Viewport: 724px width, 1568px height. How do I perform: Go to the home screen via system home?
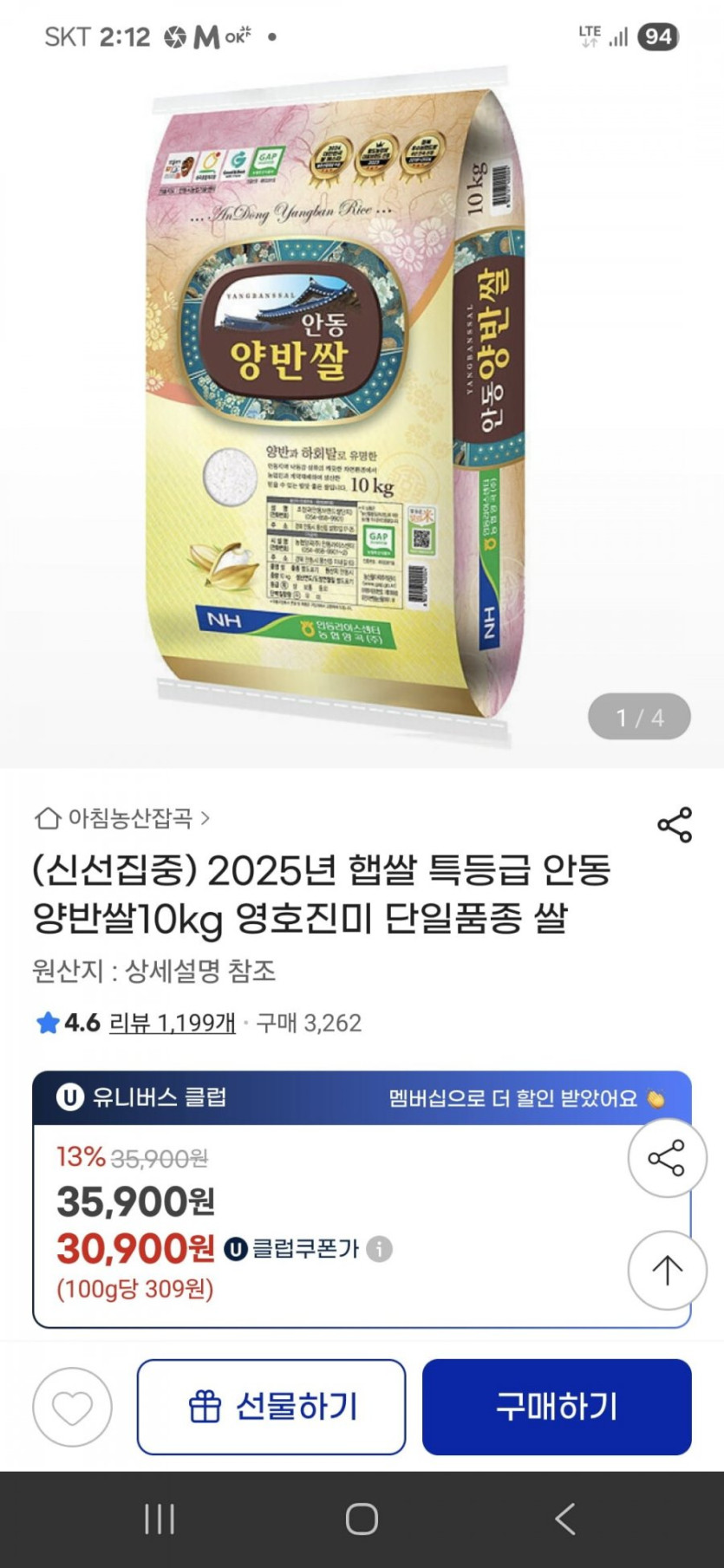362,1519
